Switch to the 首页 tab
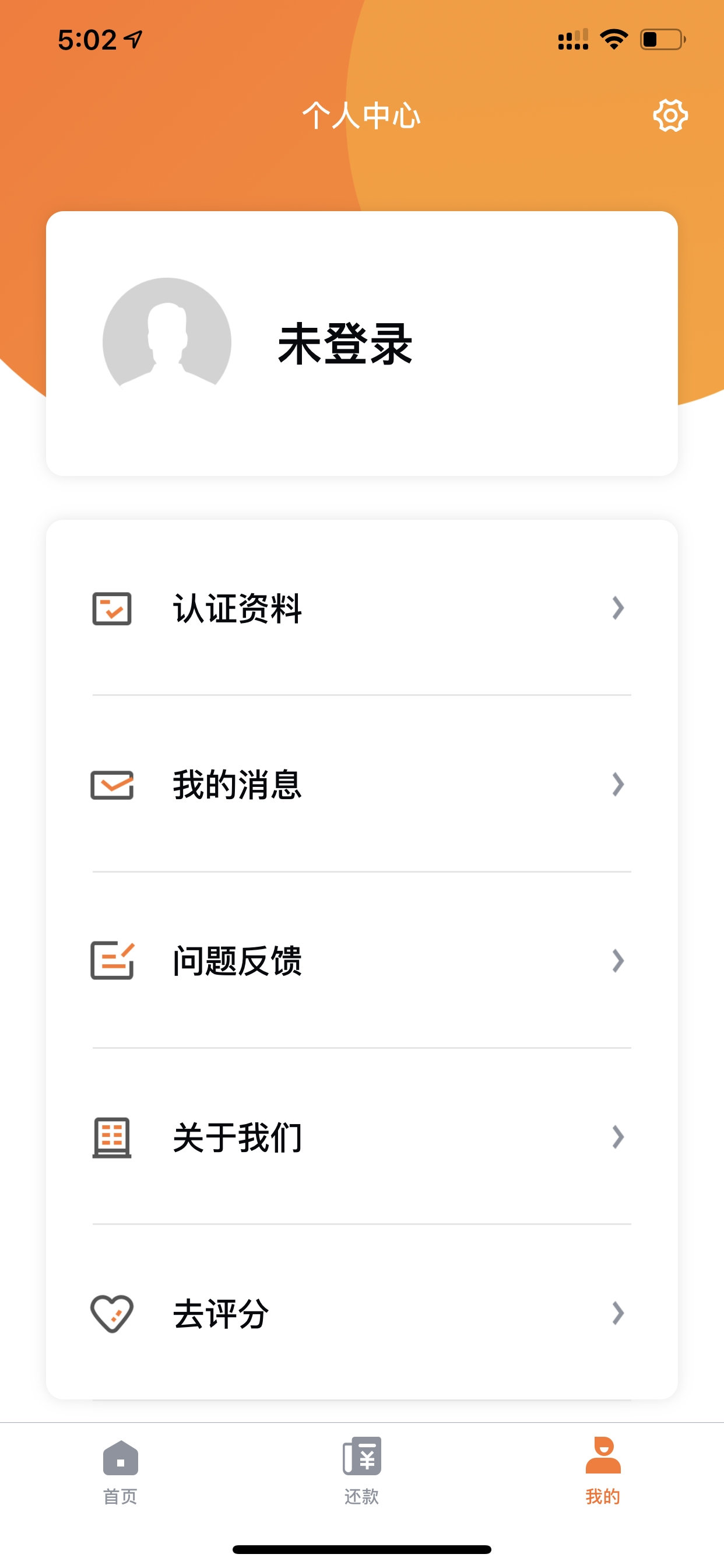The image size is (724, 1568). 121,1472
